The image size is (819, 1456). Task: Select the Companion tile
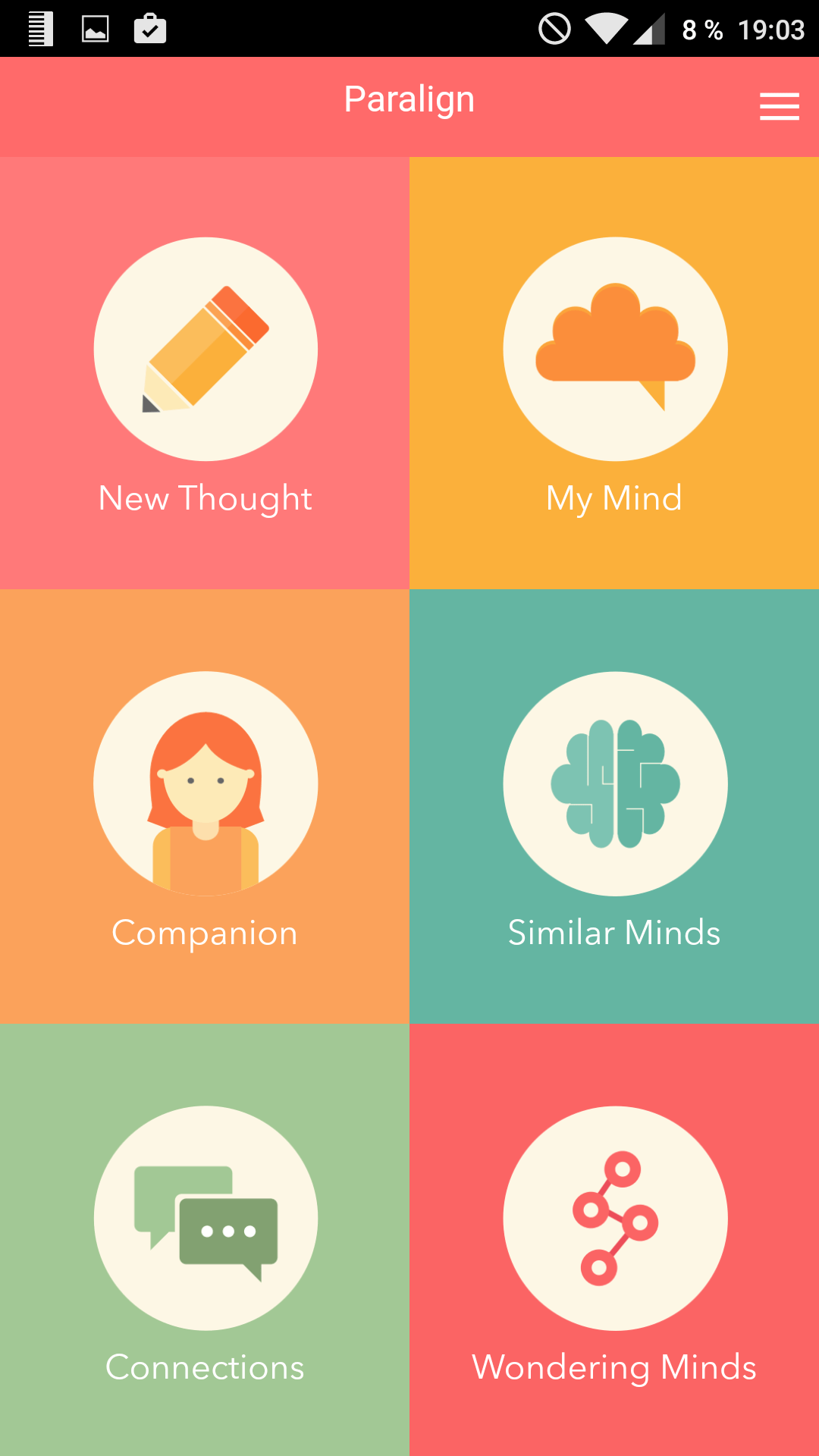pyautogui.click(x=205, y=806)
